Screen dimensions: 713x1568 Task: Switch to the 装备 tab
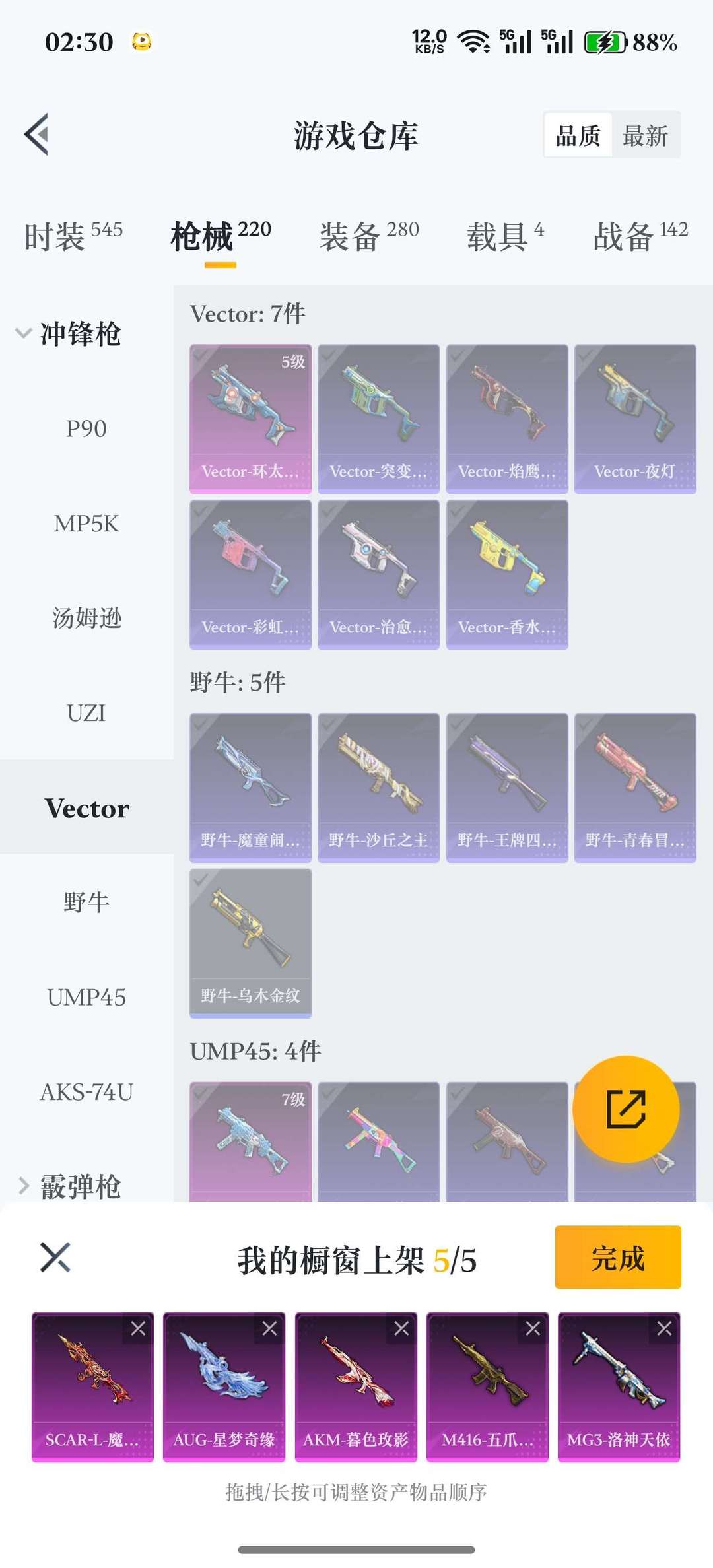pos(368,236)
